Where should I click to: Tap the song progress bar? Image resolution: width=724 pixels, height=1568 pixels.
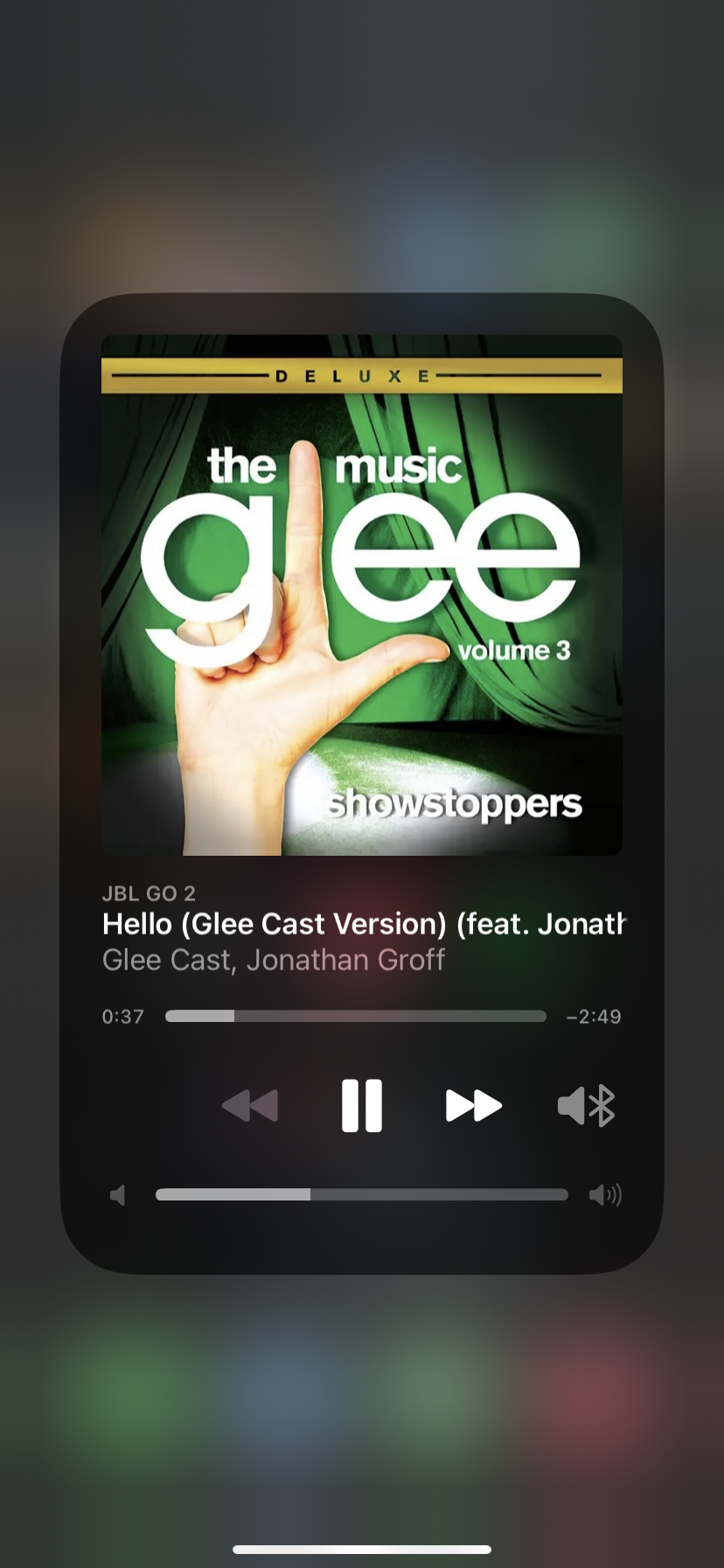[355, 1016]
